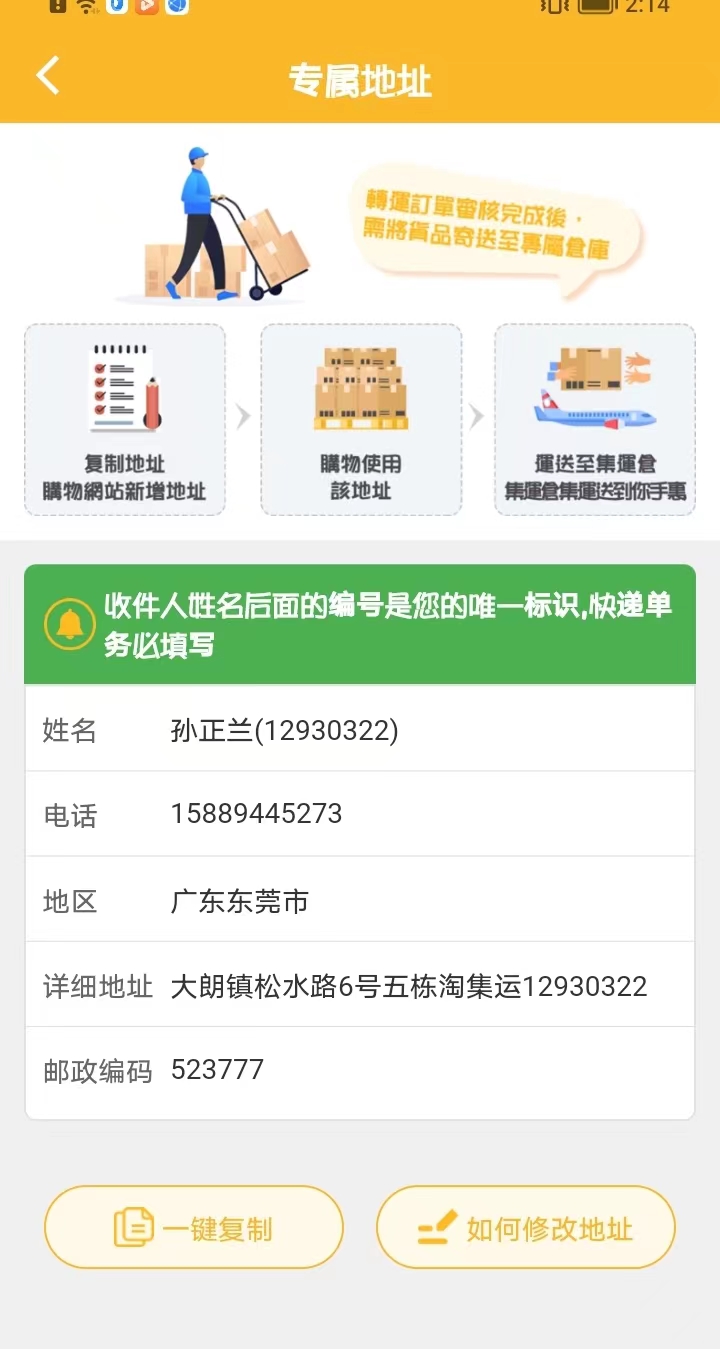Open 如何修改地址 instructions
The image size is (720, 1349).
coord(526,1227)
